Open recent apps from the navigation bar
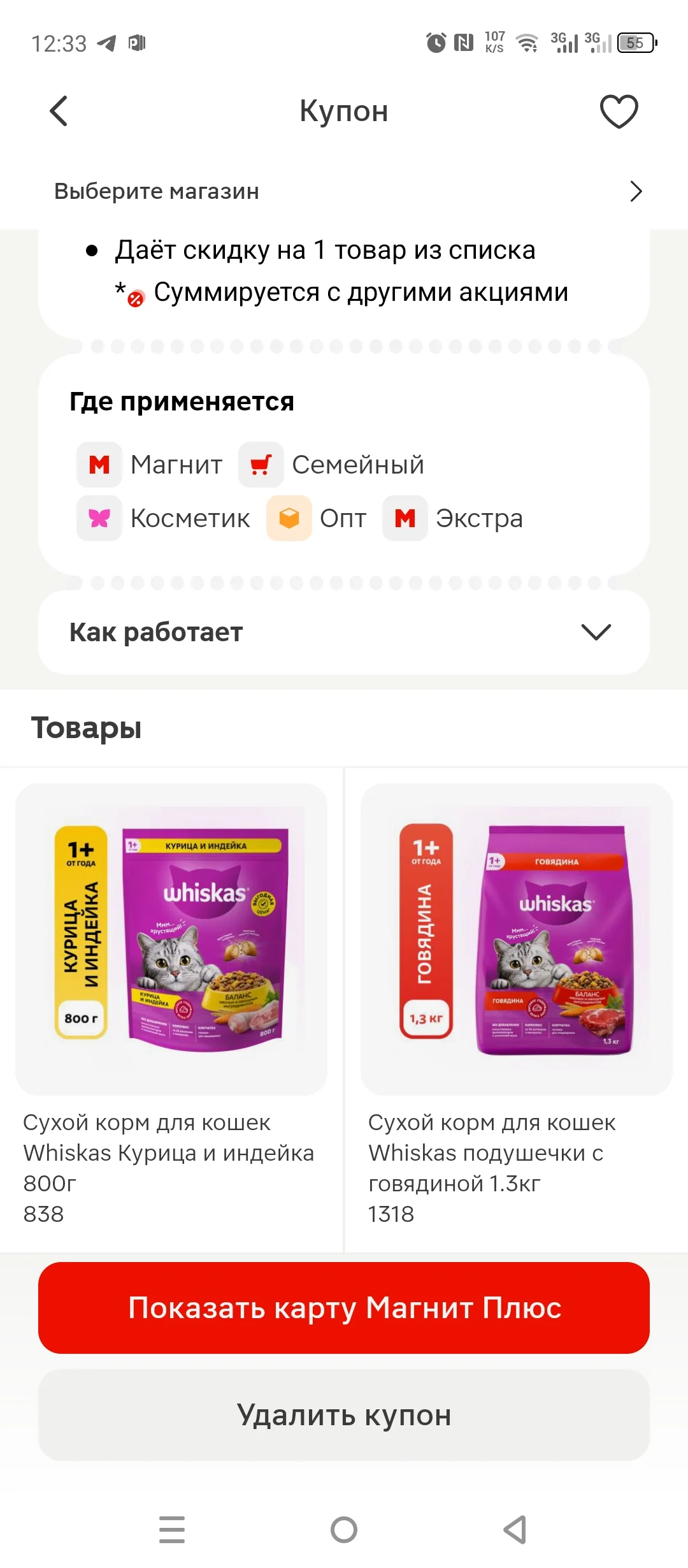The image size is (688, 1568). coord(172,1530)
